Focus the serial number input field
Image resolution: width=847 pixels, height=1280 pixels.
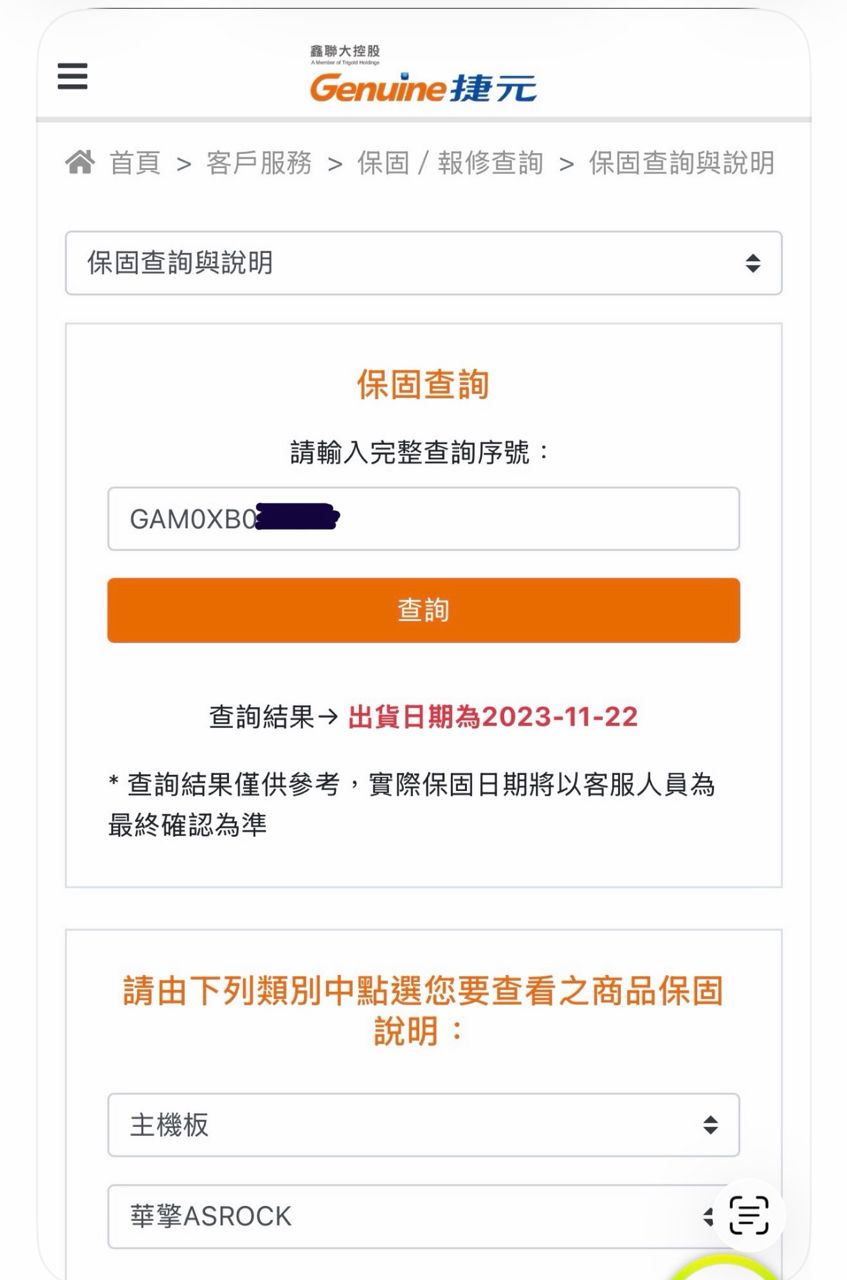pyautogui.click(x=423, y=519)
